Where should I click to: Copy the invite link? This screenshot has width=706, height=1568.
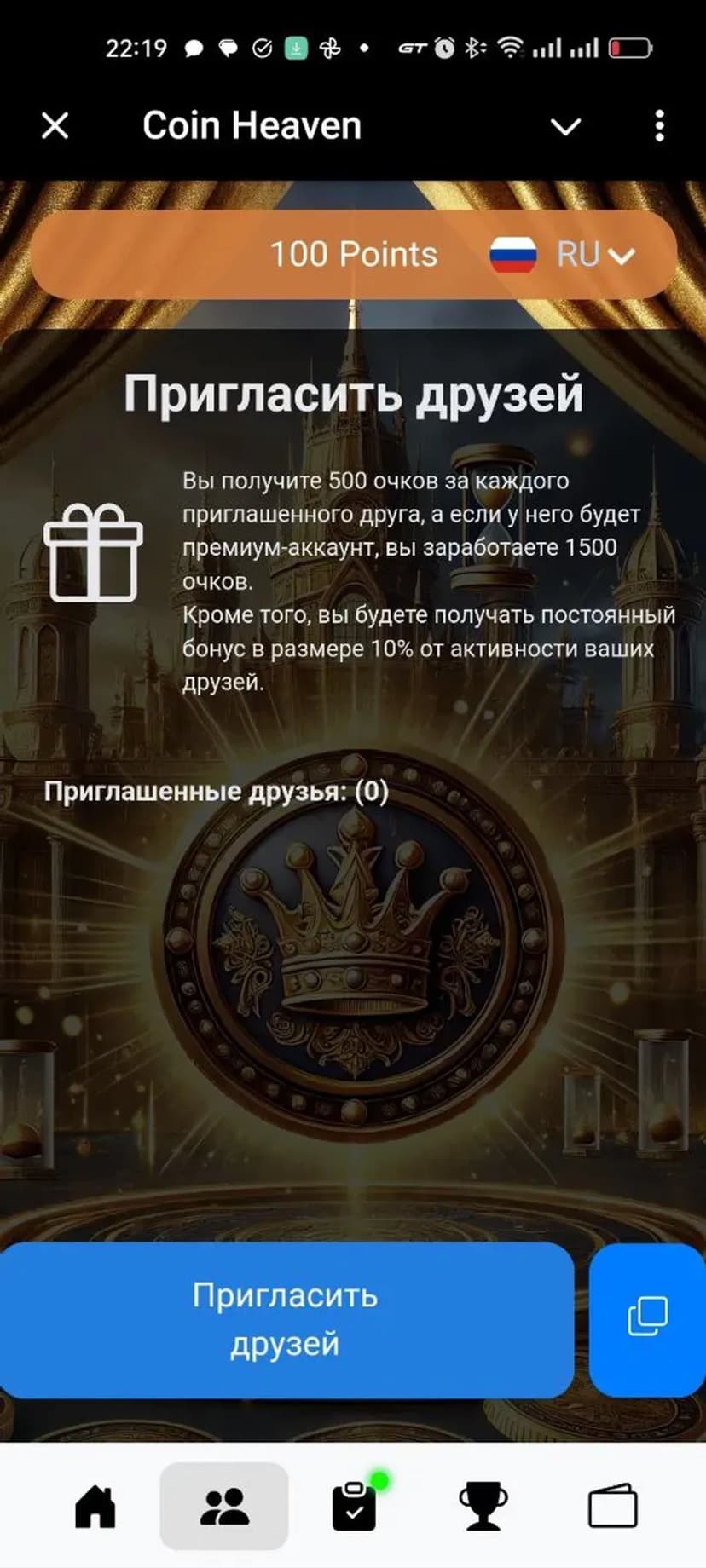[x=647, y=1317]
